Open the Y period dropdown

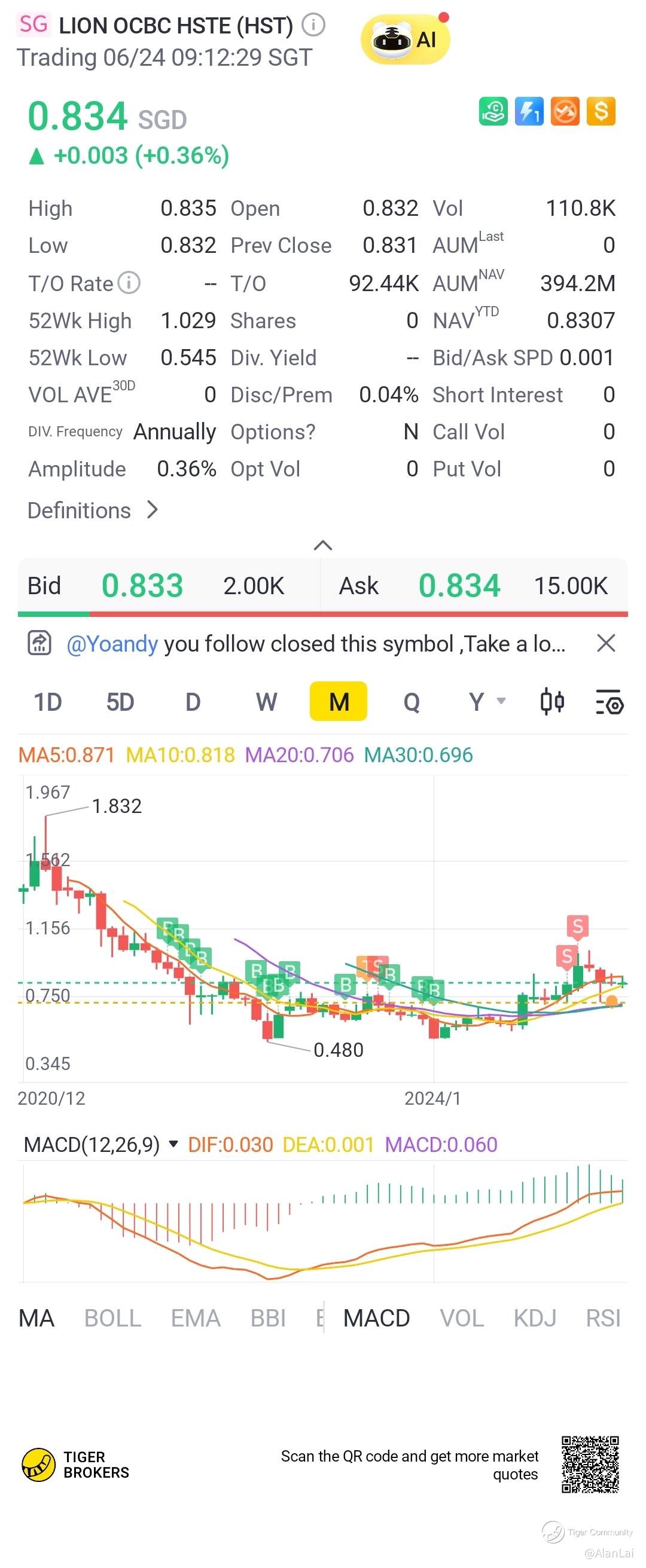[486, 702]
